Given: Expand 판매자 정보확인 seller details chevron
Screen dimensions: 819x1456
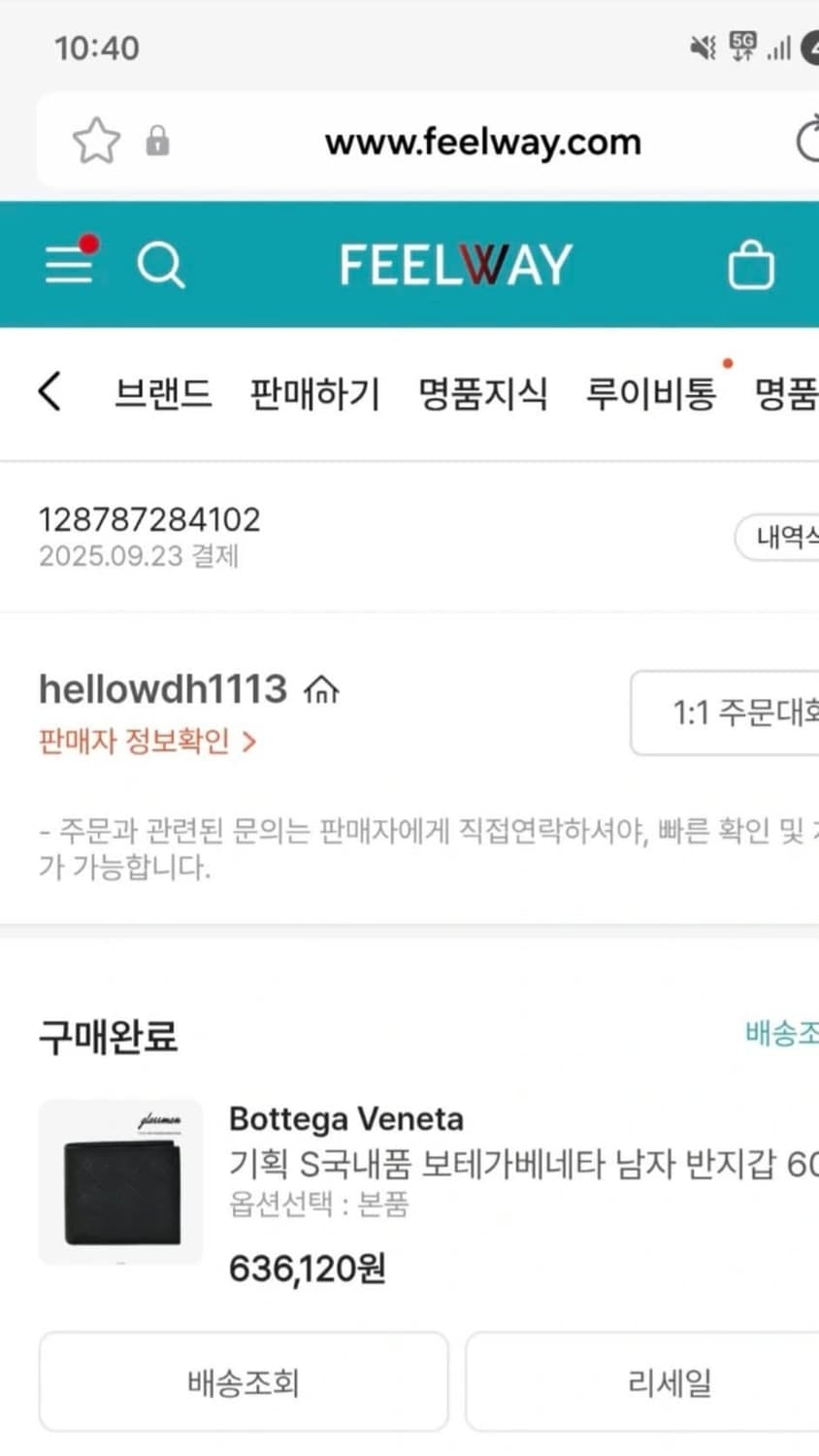Looking at the screenshot, I should [x=250, y=741].
